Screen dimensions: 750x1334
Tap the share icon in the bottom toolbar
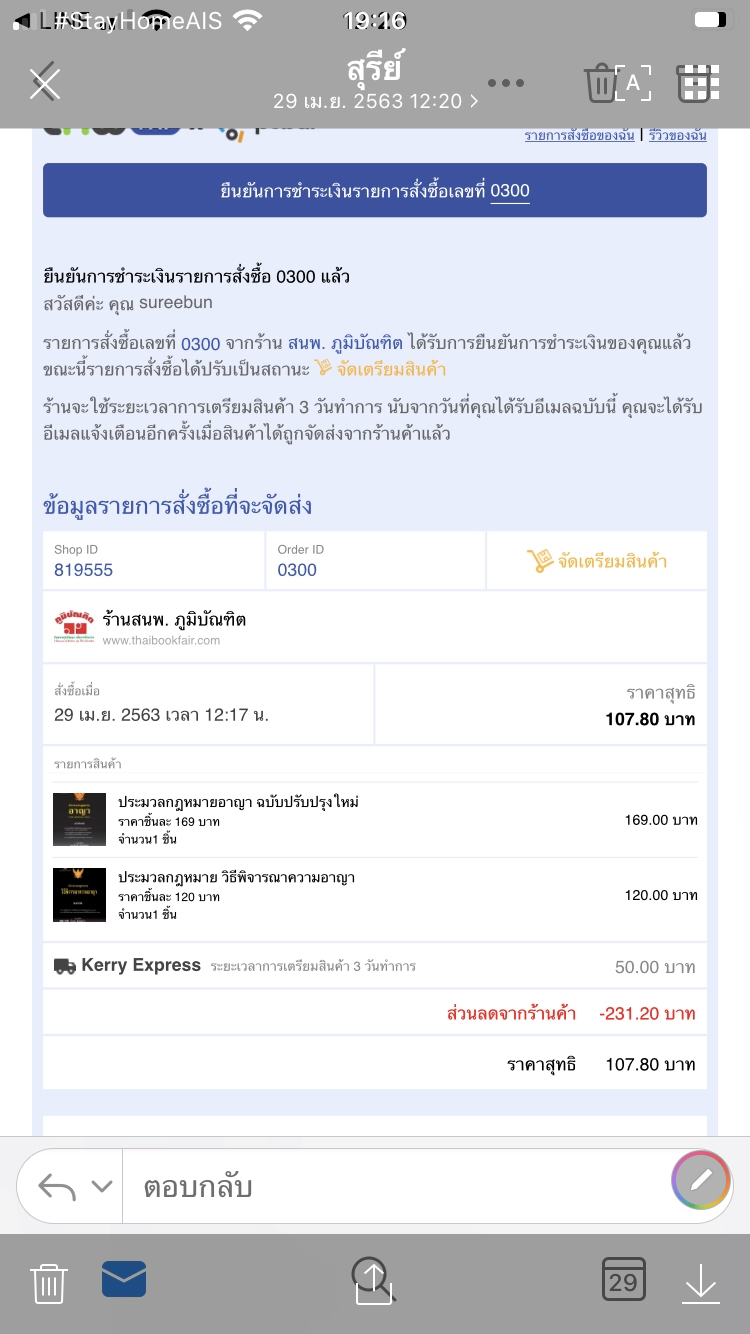[x=374, y=1282]
